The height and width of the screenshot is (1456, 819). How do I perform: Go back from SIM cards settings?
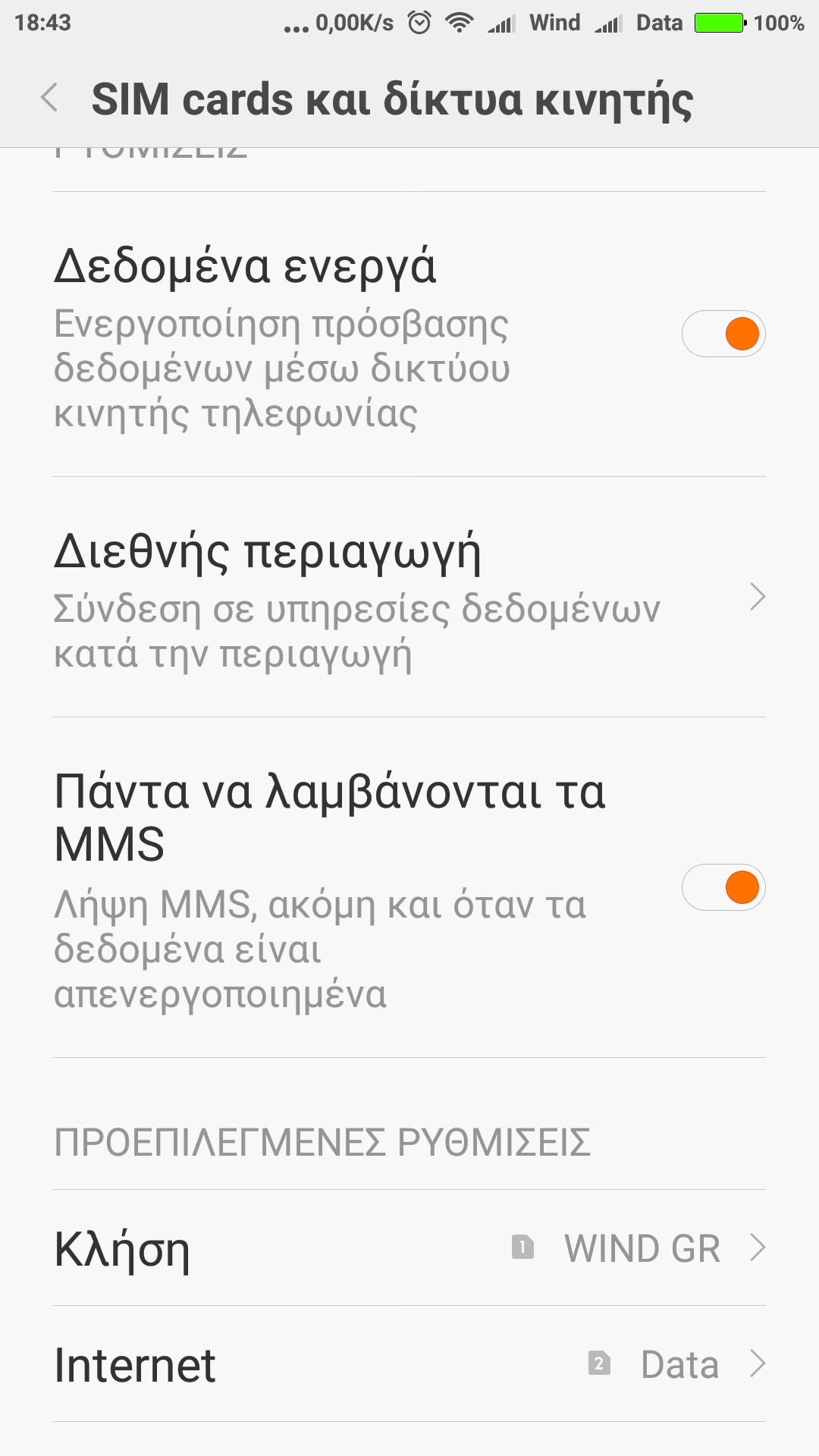50,99
